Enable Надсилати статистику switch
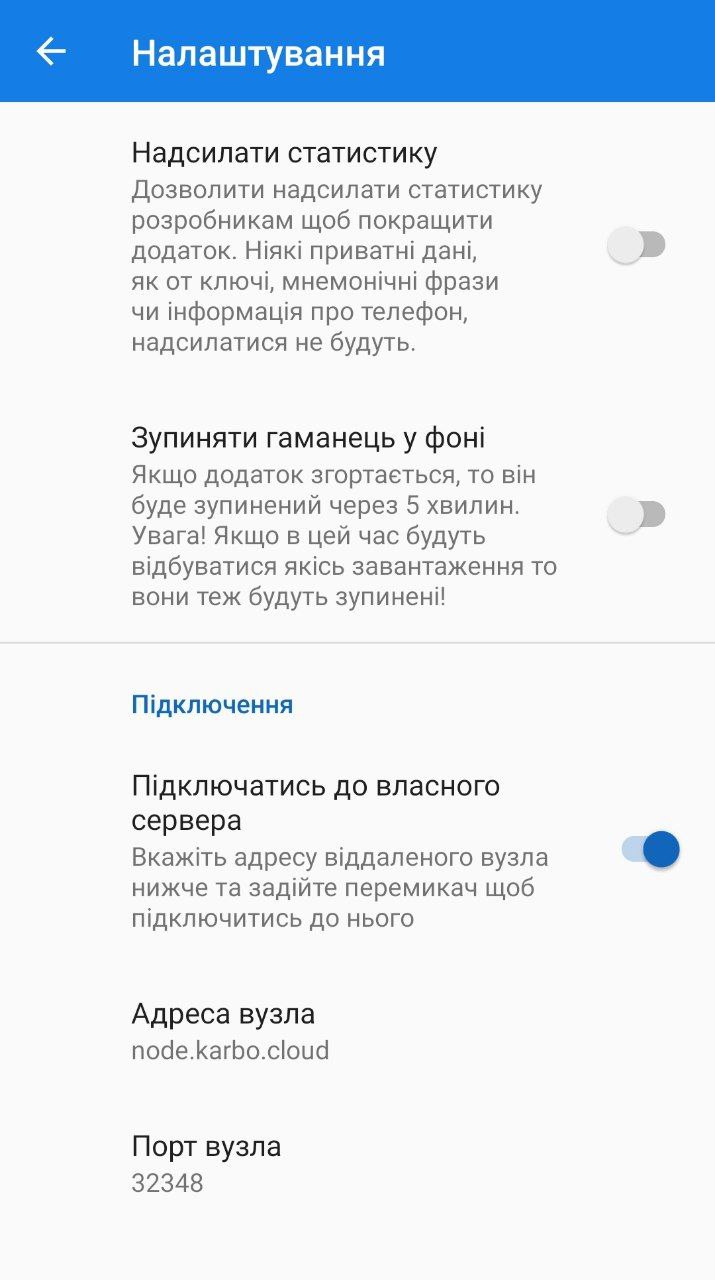The width and height of the screenshot is (715, 1280). click(x=637, y=245)
